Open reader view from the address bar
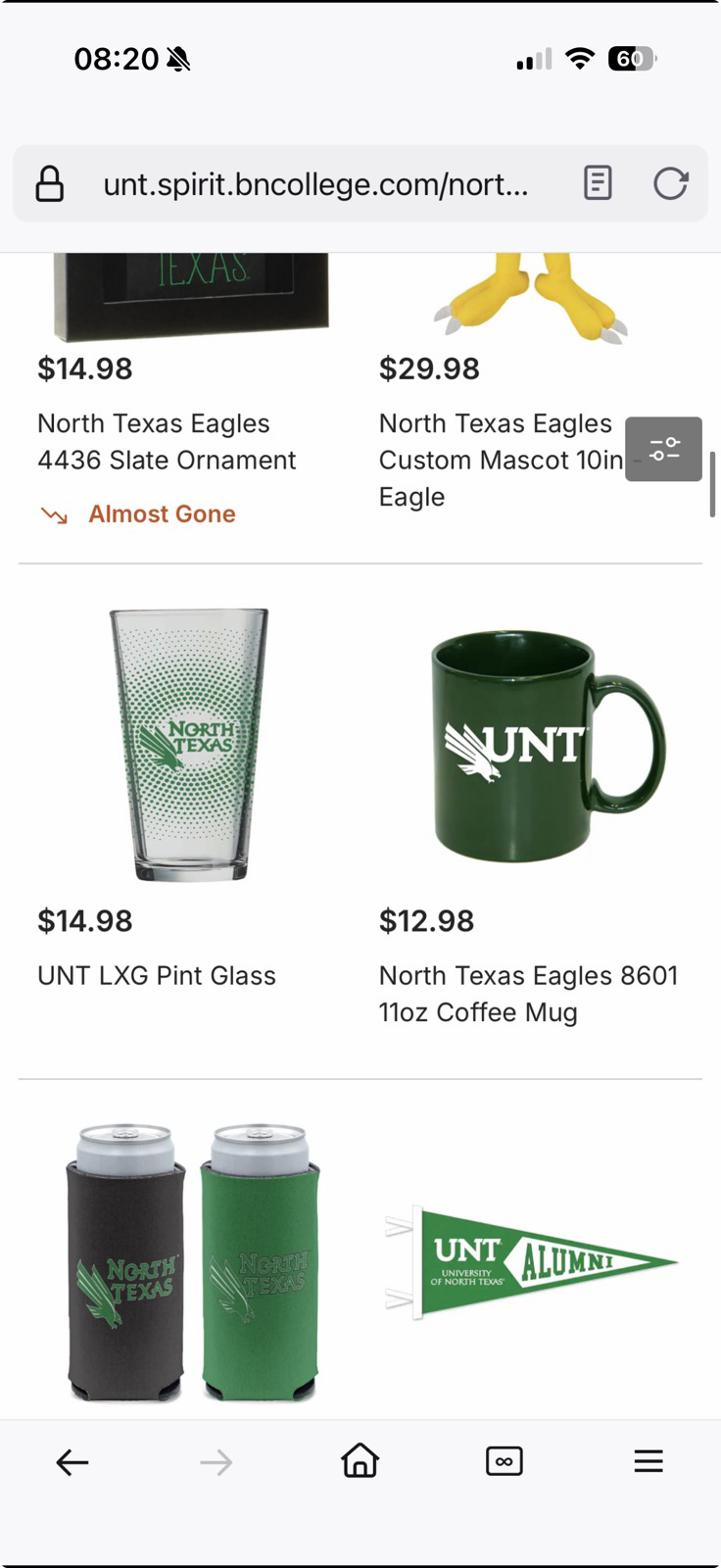The width and height of the screenshot is (721, 1568). pos(598,183)
